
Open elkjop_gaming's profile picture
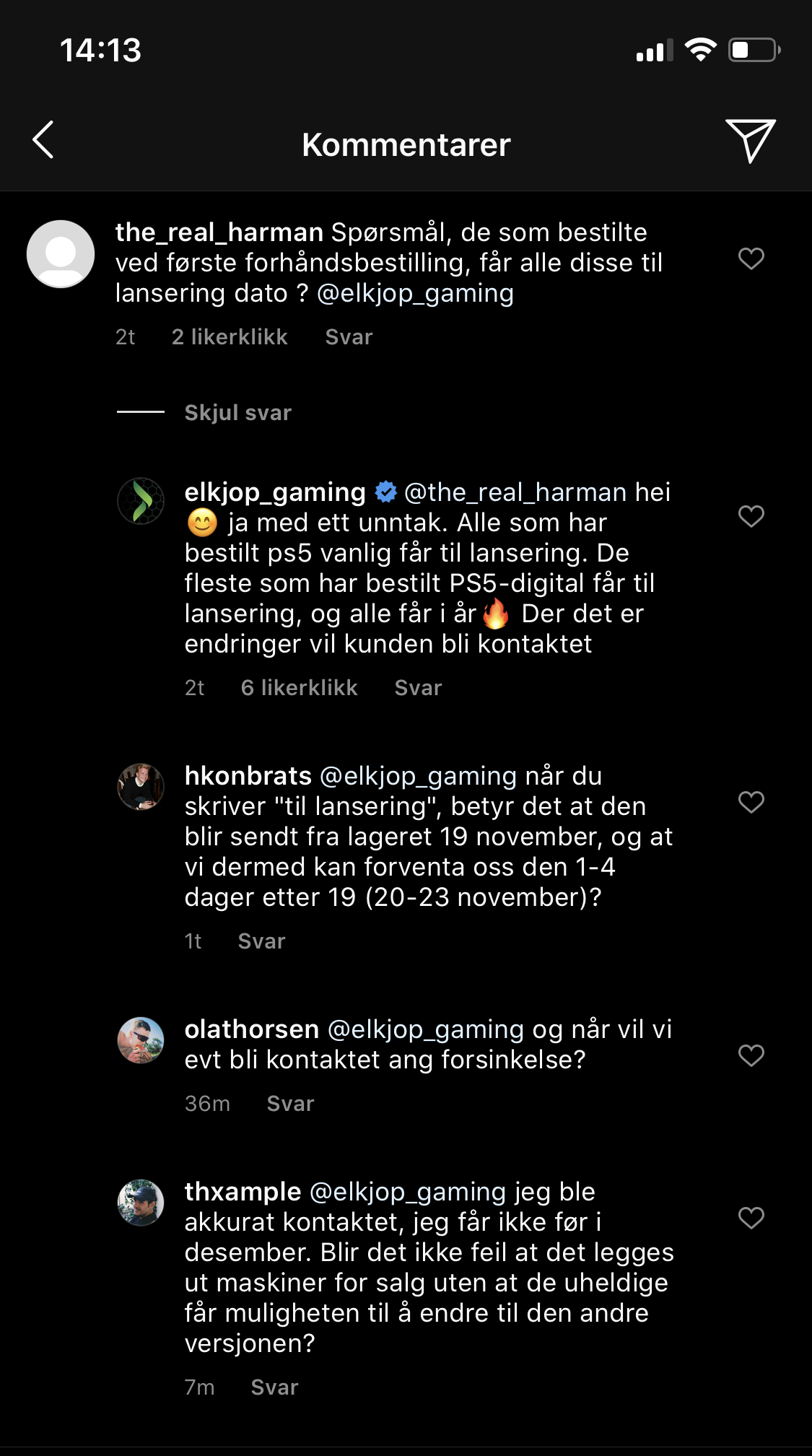tap(141, 501)
